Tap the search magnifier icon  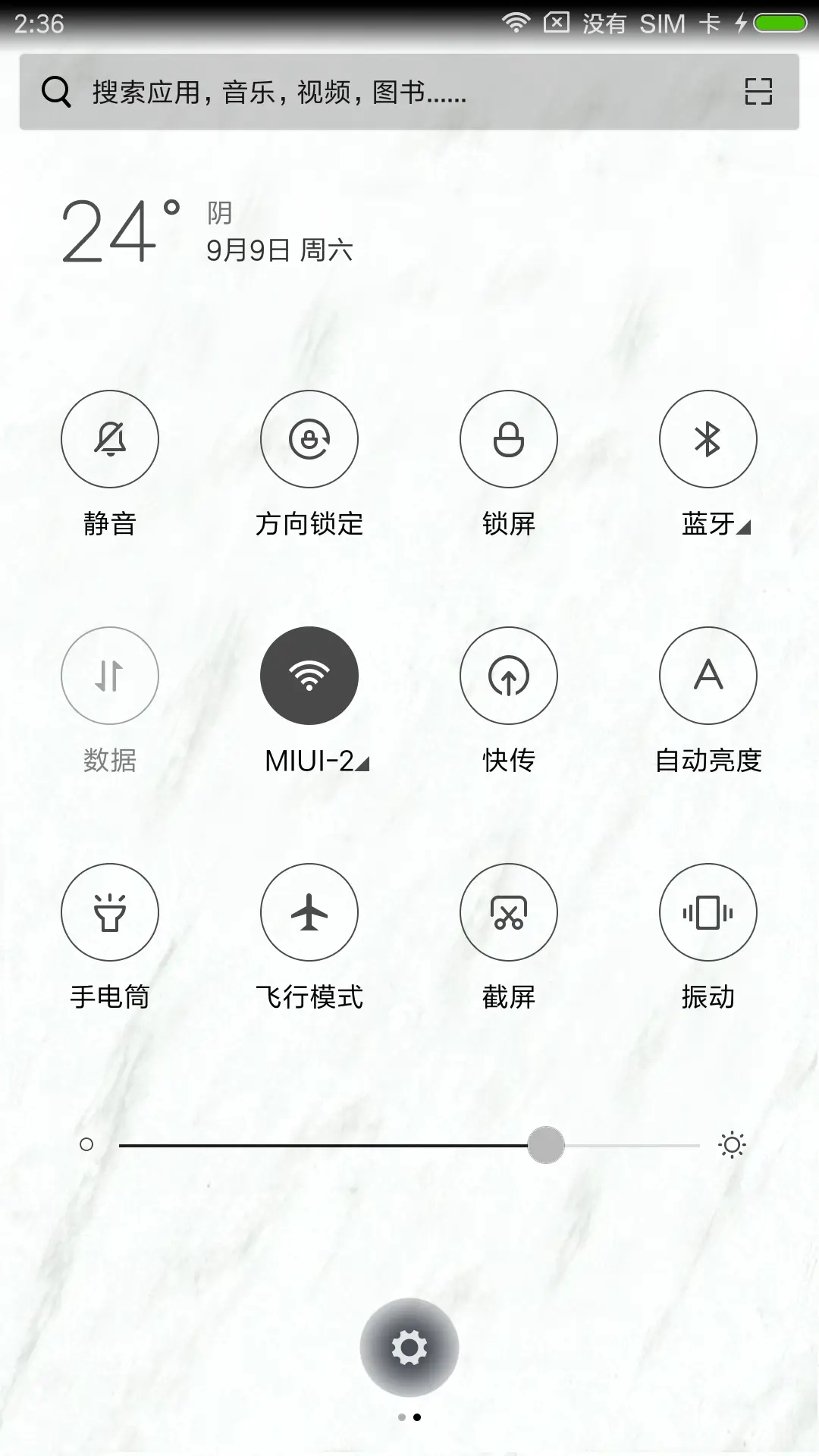point(54,93)
